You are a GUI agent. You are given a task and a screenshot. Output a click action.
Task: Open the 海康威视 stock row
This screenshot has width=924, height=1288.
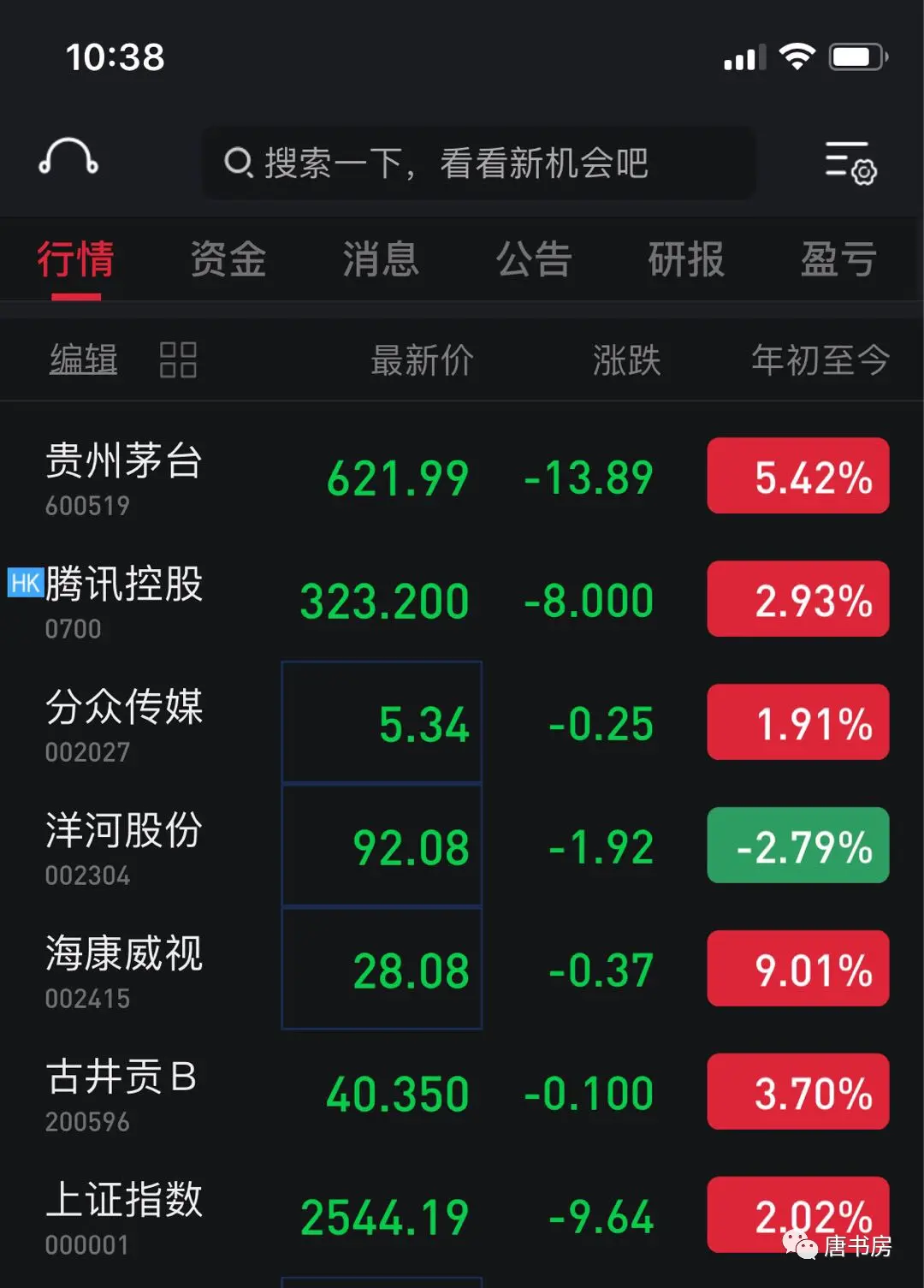[124, 970]
